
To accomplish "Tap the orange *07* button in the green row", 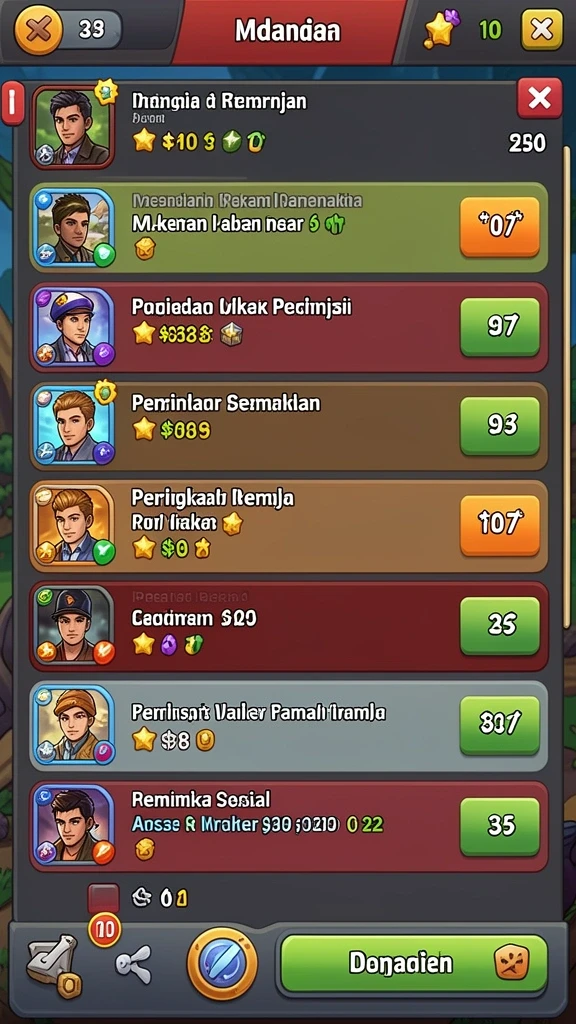I will 500,227.
